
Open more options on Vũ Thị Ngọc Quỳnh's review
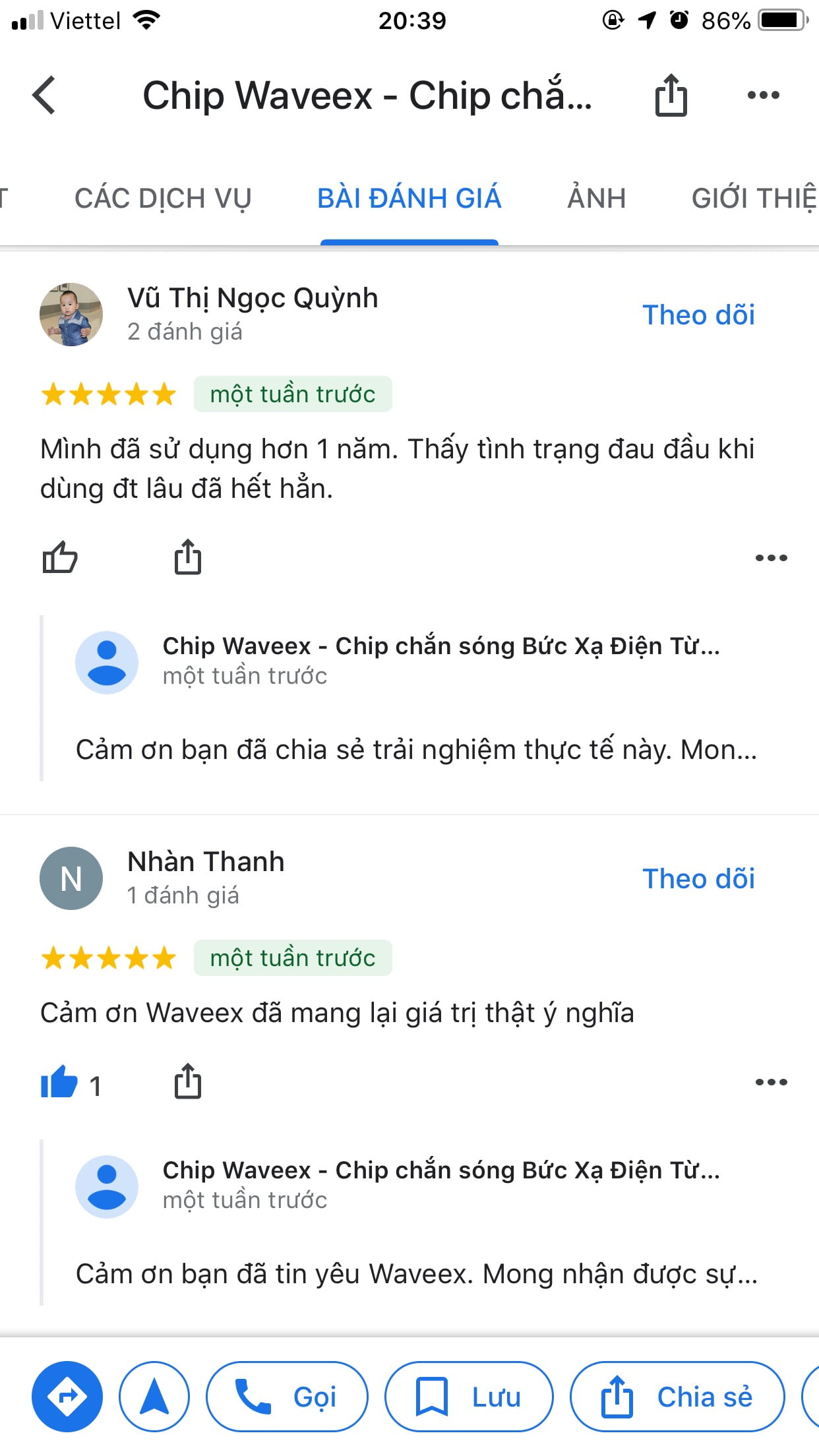(x=771, y=558)
